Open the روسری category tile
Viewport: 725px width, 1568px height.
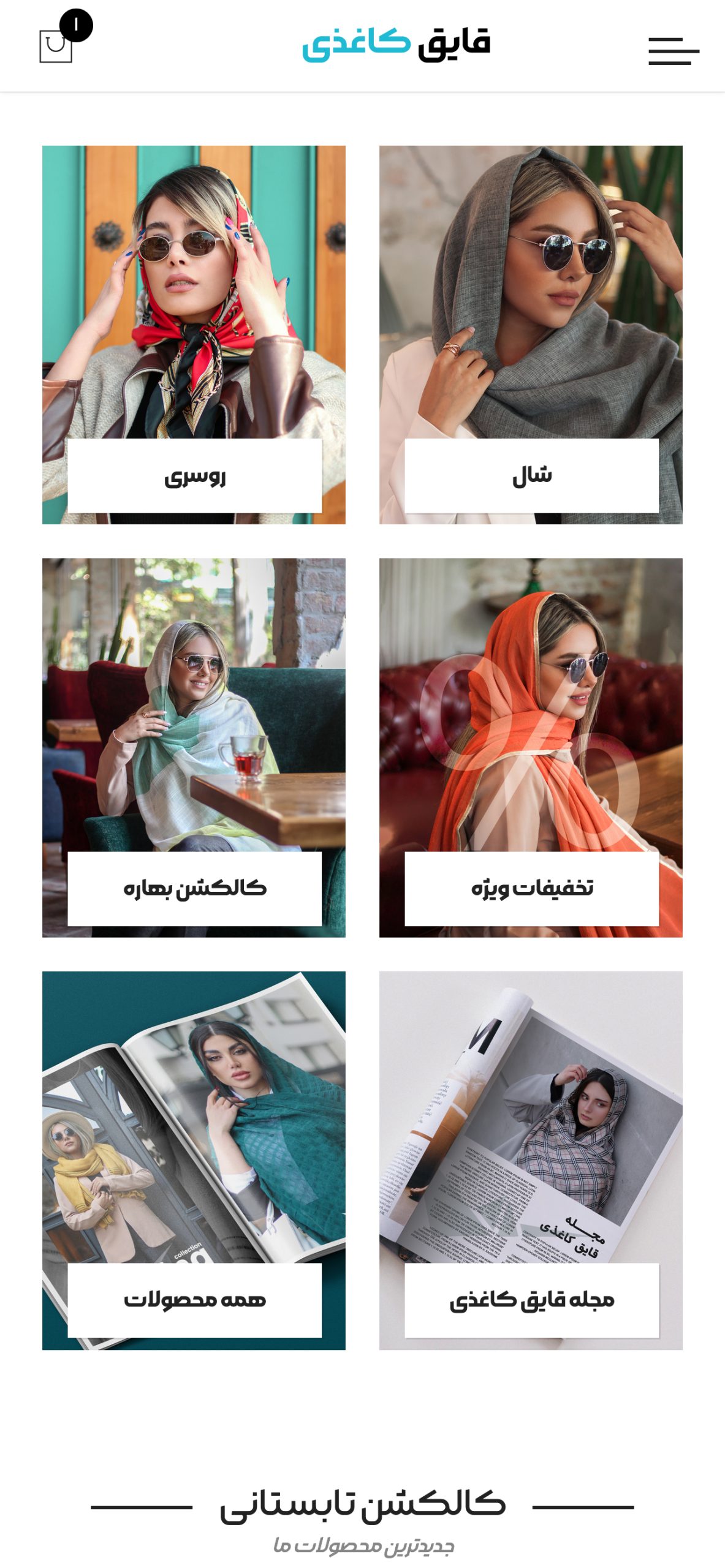pos(194,334)
